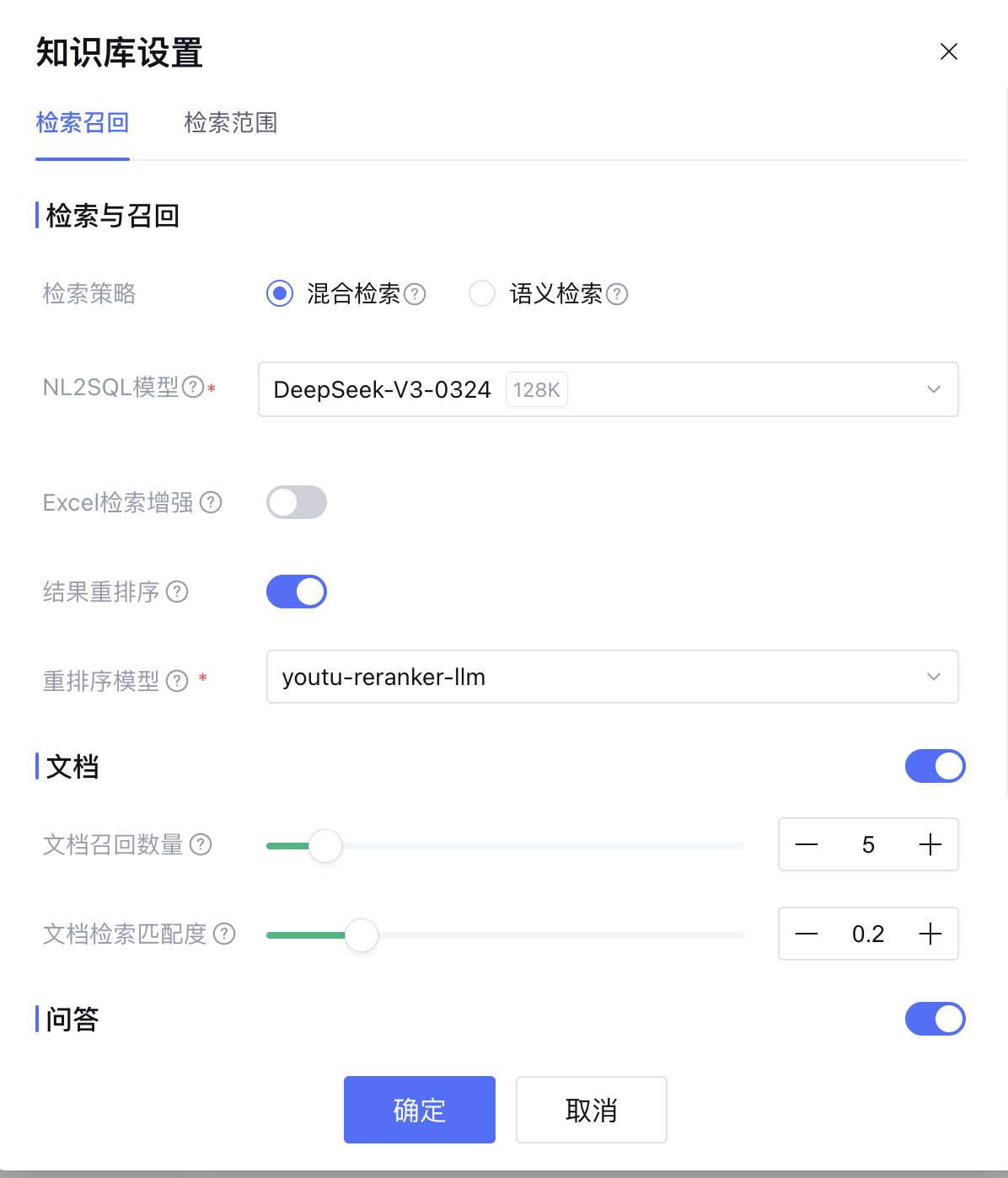The image size is (1008, 1178).
Task: Expand the 重排序模型 dropdown
Action: tap(612, 677)
